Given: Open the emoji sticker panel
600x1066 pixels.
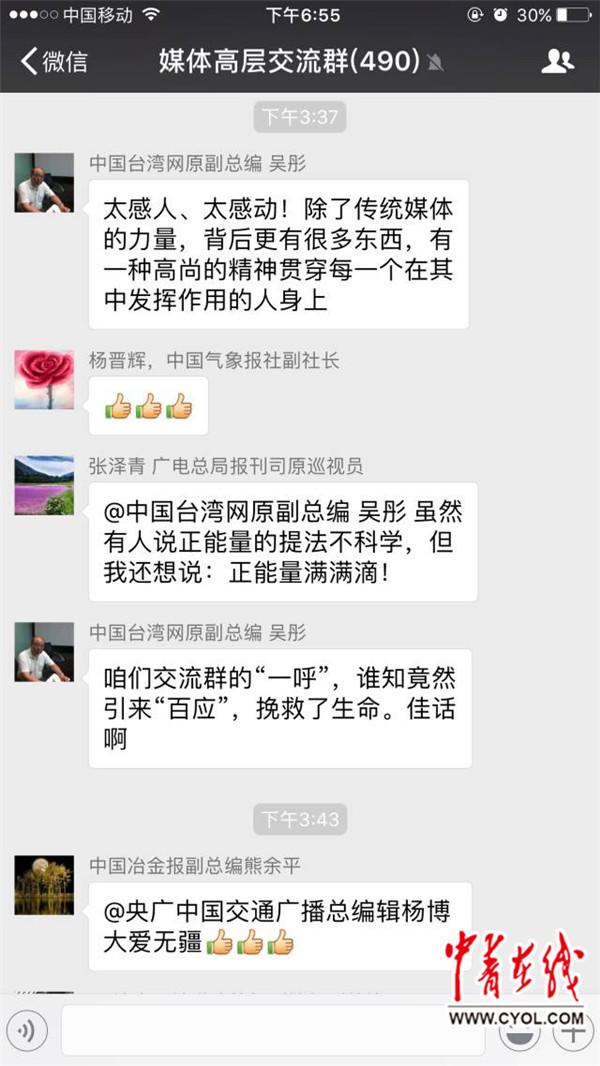Looking at the screenshot, I should coord(519,1031).
